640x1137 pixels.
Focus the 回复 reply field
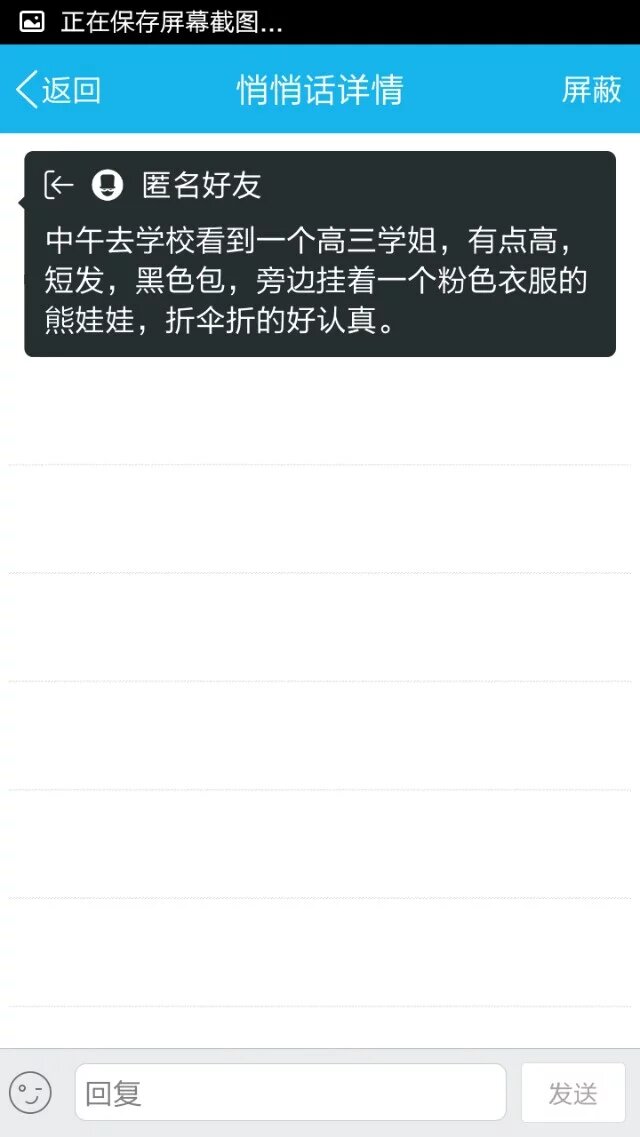tap(290, 1093)
